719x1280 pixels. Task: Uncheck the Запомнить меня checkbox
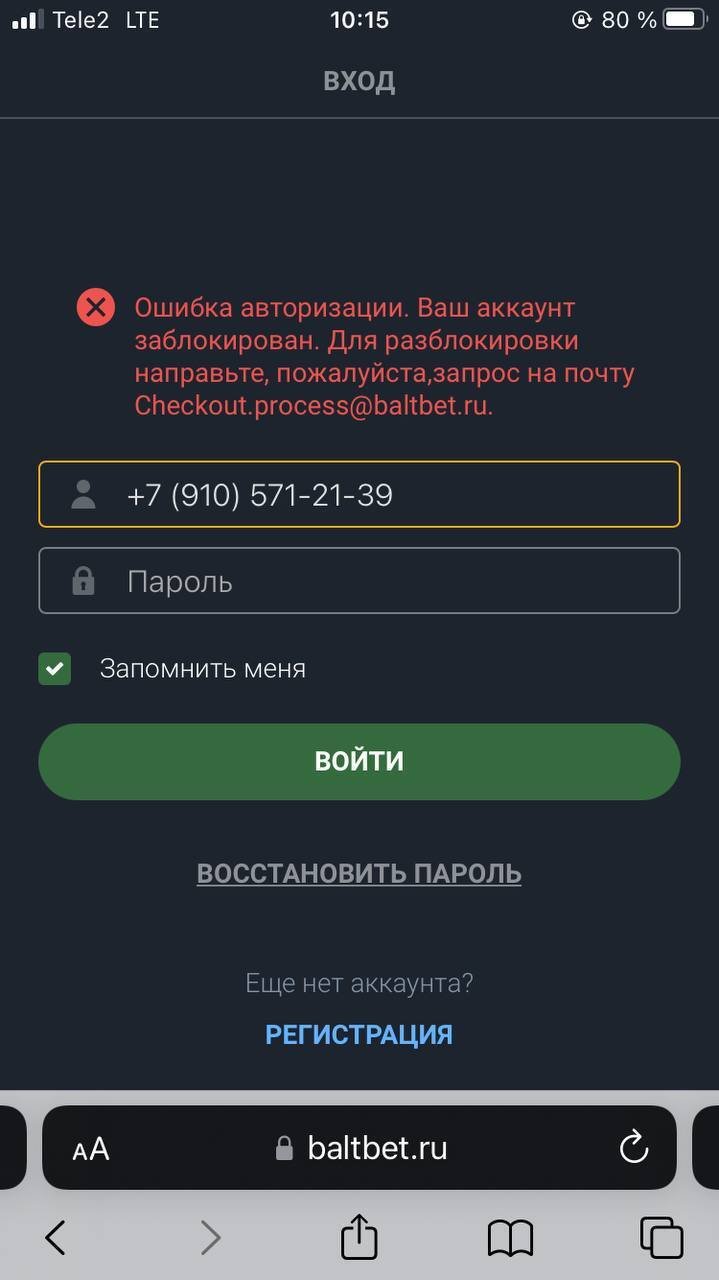[x=55, y=669]
